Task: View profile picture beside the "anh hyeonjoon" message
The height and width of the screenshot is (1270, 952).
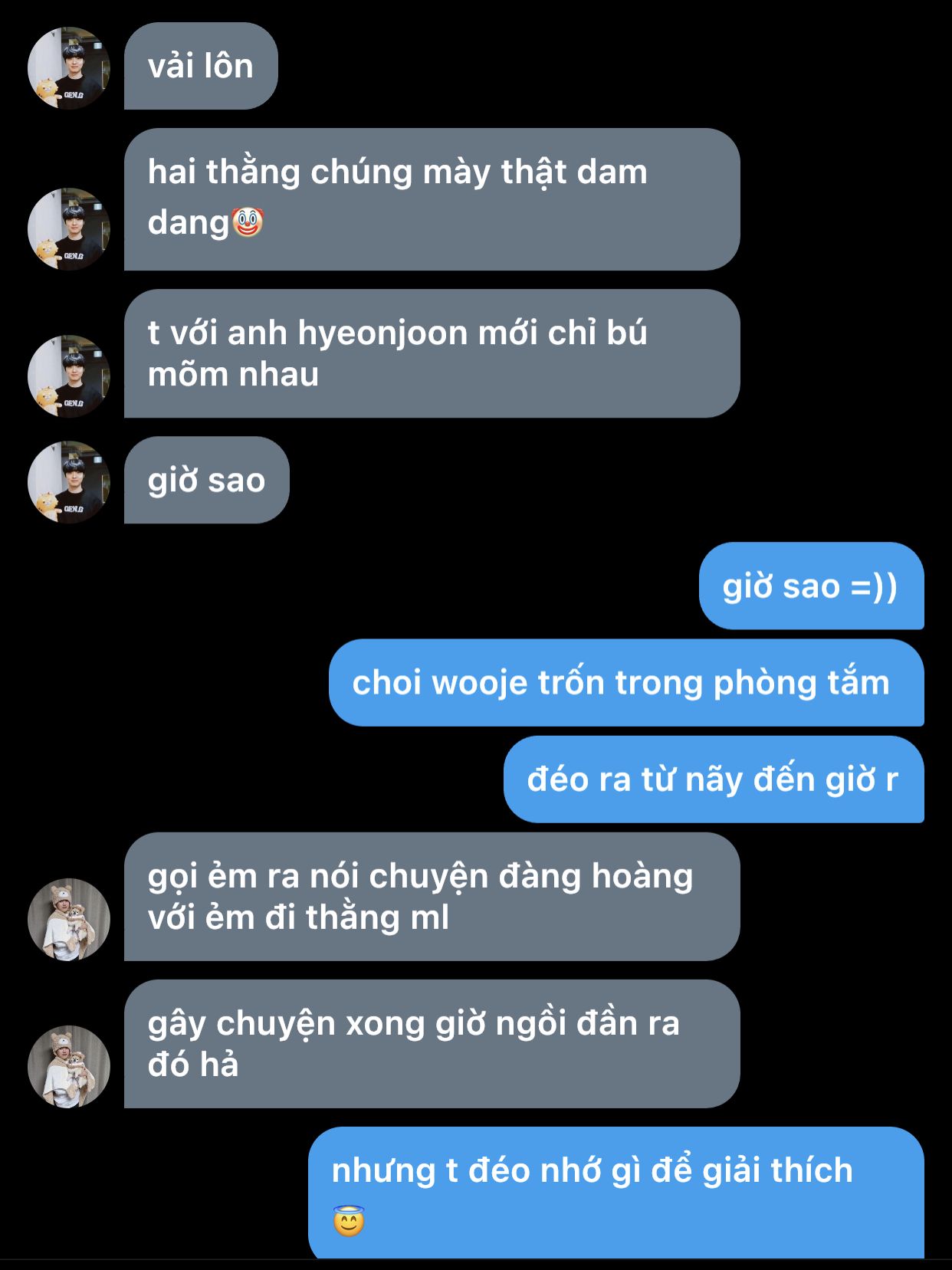Action: (x=69, y=376)
